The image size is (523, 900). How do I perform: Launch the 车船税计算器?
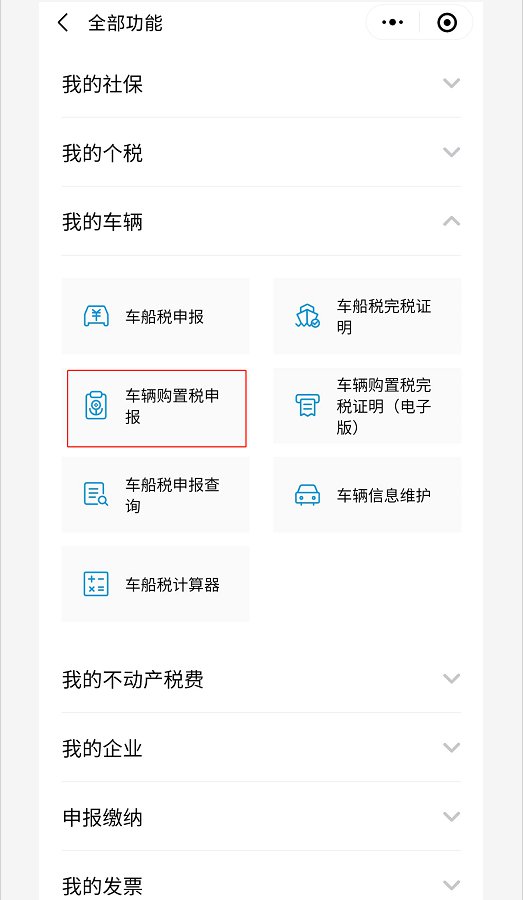[156, 584]
